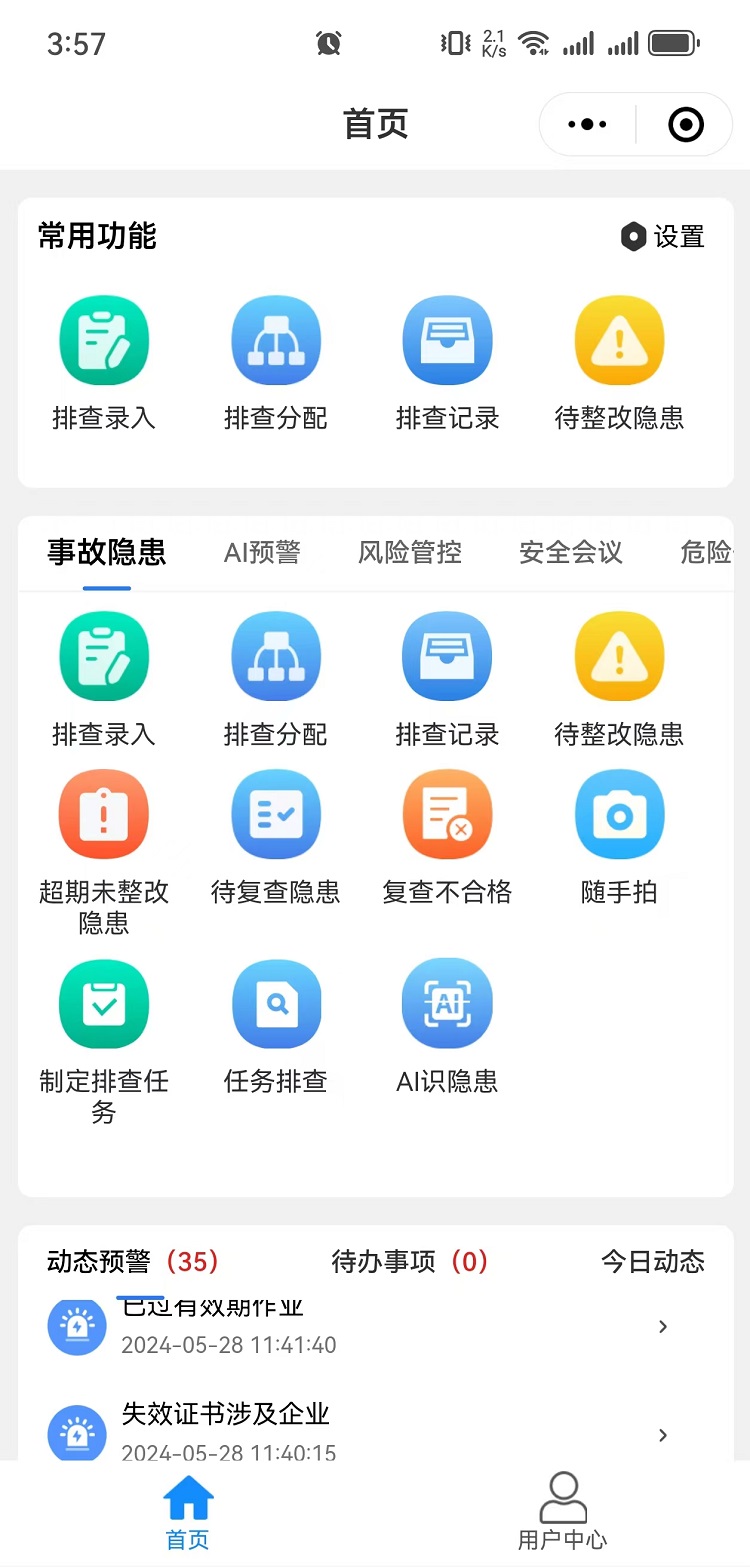Open the 失效证书涉及企业 alert
The width and height of the screenshot is (750, 1567).
[x=358, y=1432]
